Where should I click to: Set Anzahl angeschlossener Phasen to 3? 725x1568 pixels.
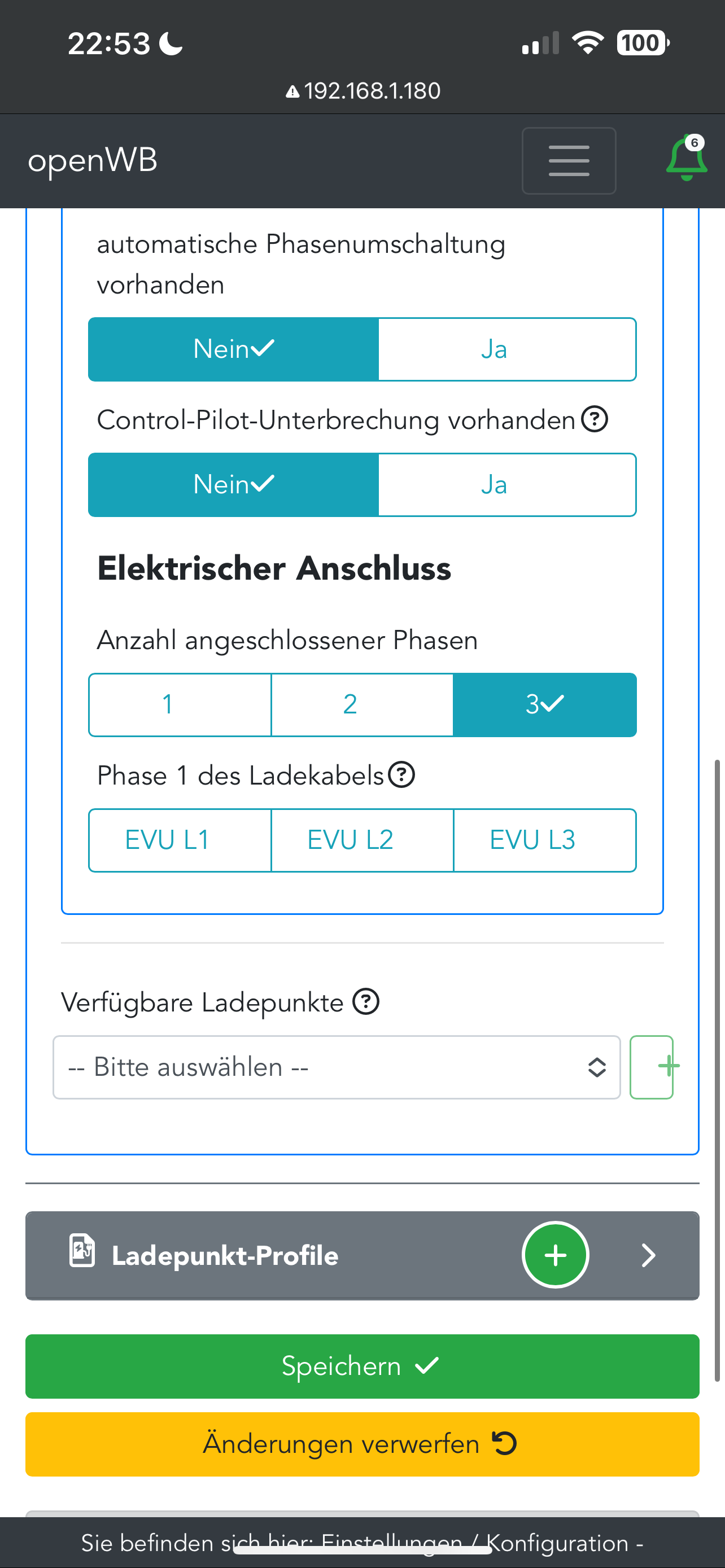[x=544, y=705]
